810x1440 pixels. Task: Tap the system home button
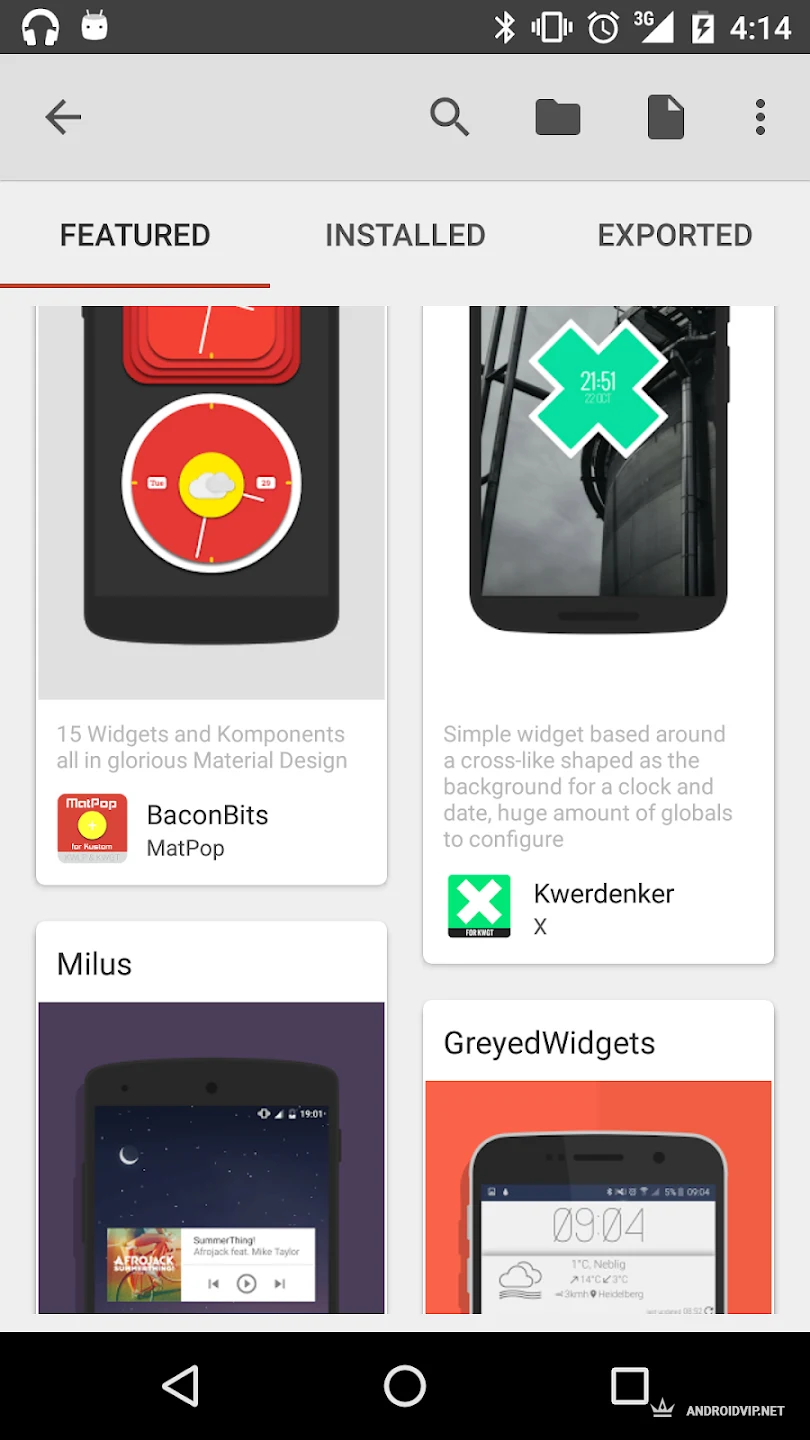click(x=405, y=1387)
